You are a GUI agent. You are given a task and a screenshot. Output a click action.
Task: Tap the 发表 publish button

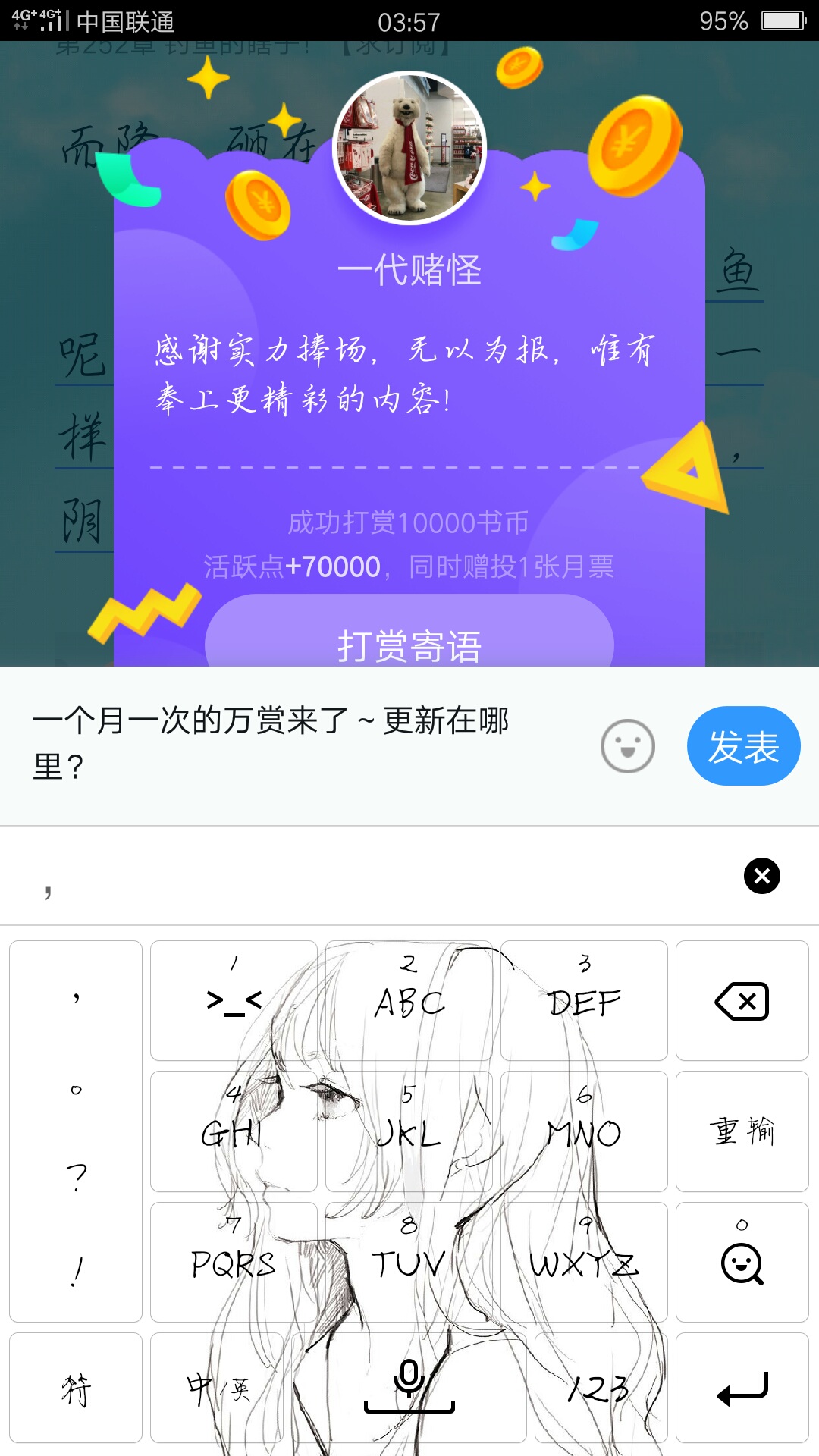[x=743, y=746]
